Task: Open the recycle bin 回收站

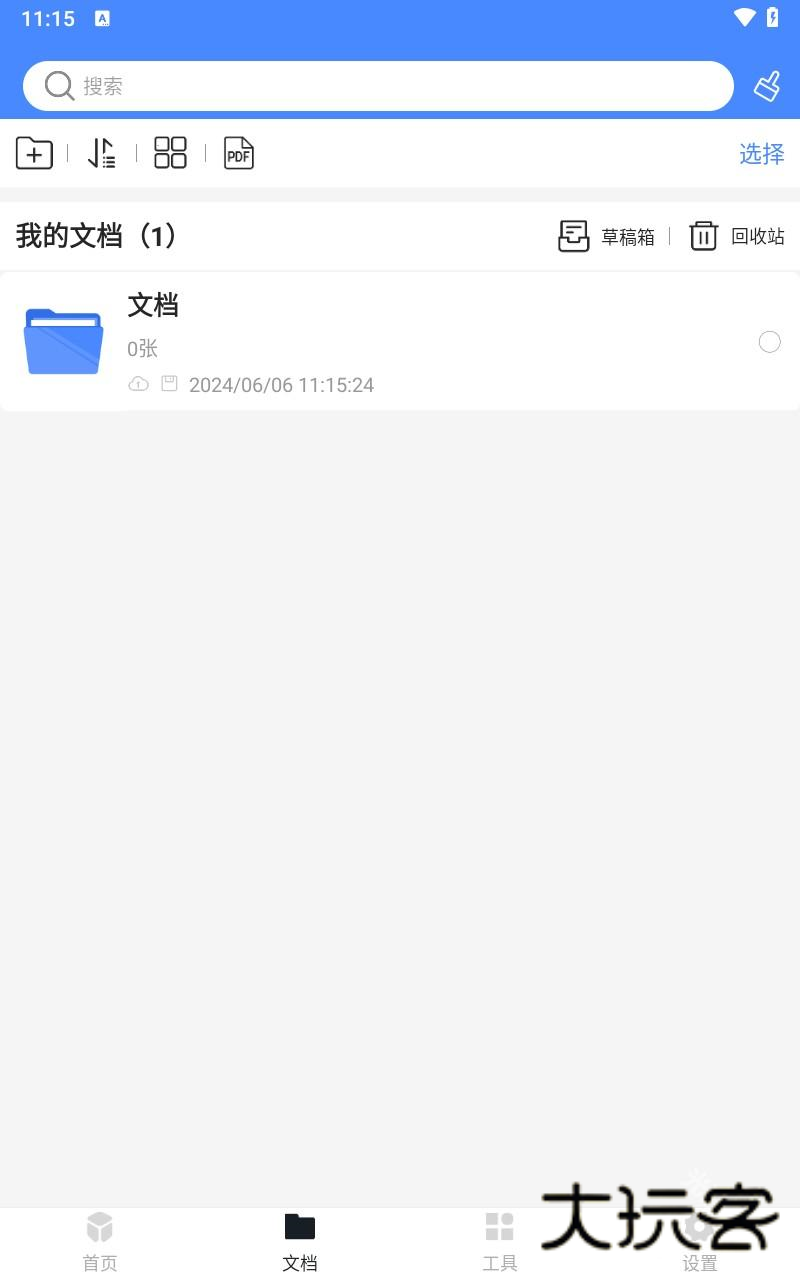Action: coord(735,236)
